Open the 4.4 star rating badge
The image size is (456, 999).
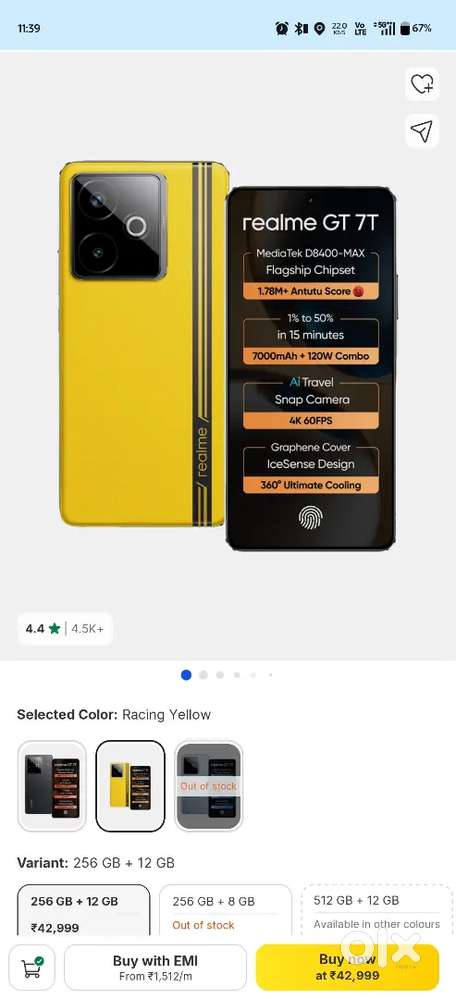[x=65, y=629]
